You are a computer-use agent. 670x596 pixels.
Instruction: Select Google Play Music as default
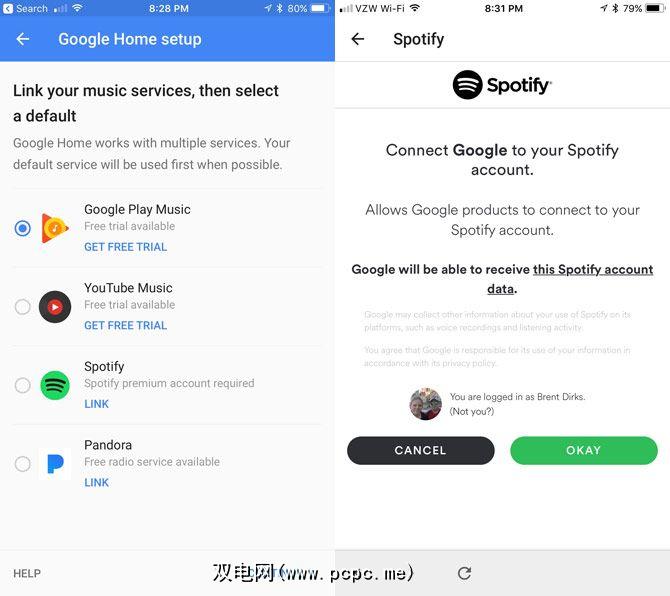(x=22, y=228)
